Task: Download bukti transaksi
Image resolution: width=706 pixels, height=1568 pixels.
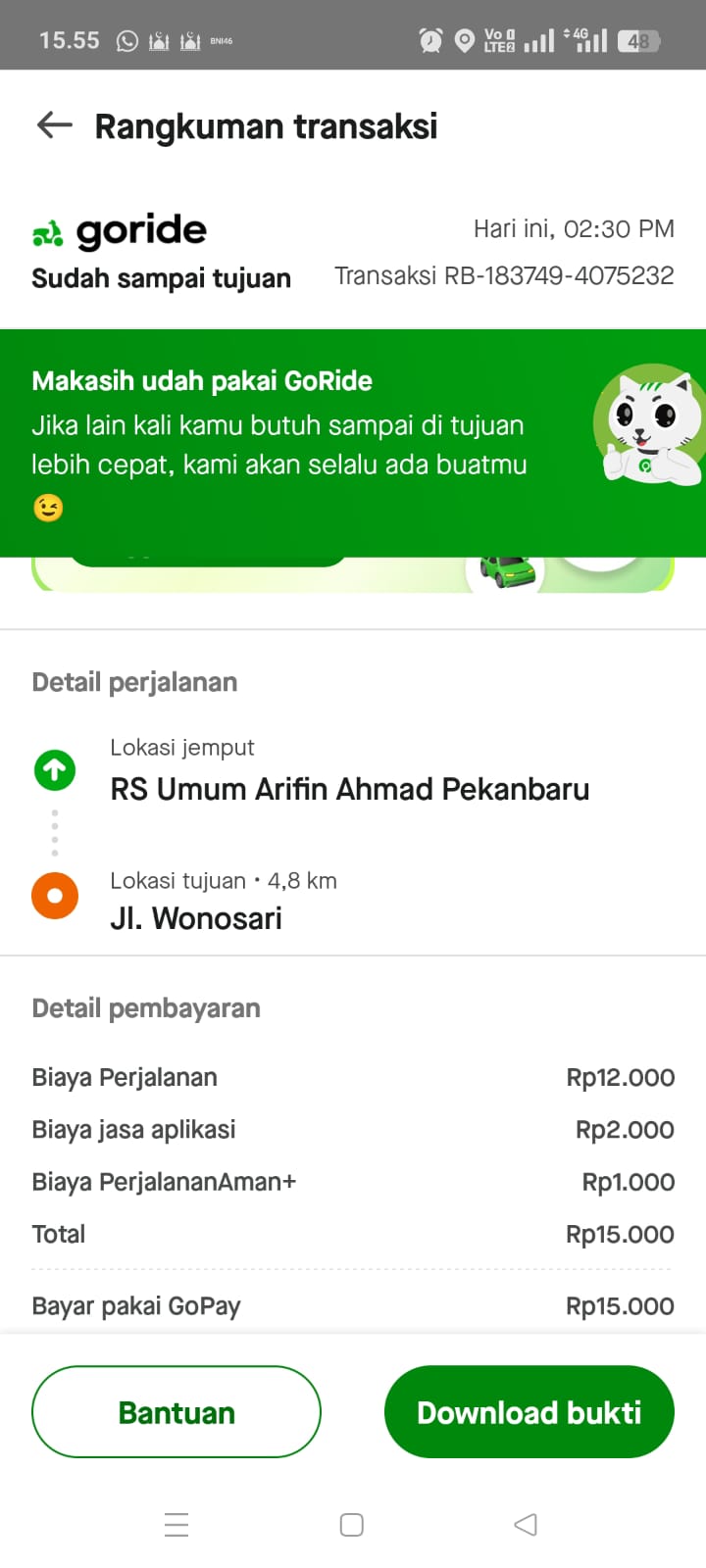Action: (529, 1411)
